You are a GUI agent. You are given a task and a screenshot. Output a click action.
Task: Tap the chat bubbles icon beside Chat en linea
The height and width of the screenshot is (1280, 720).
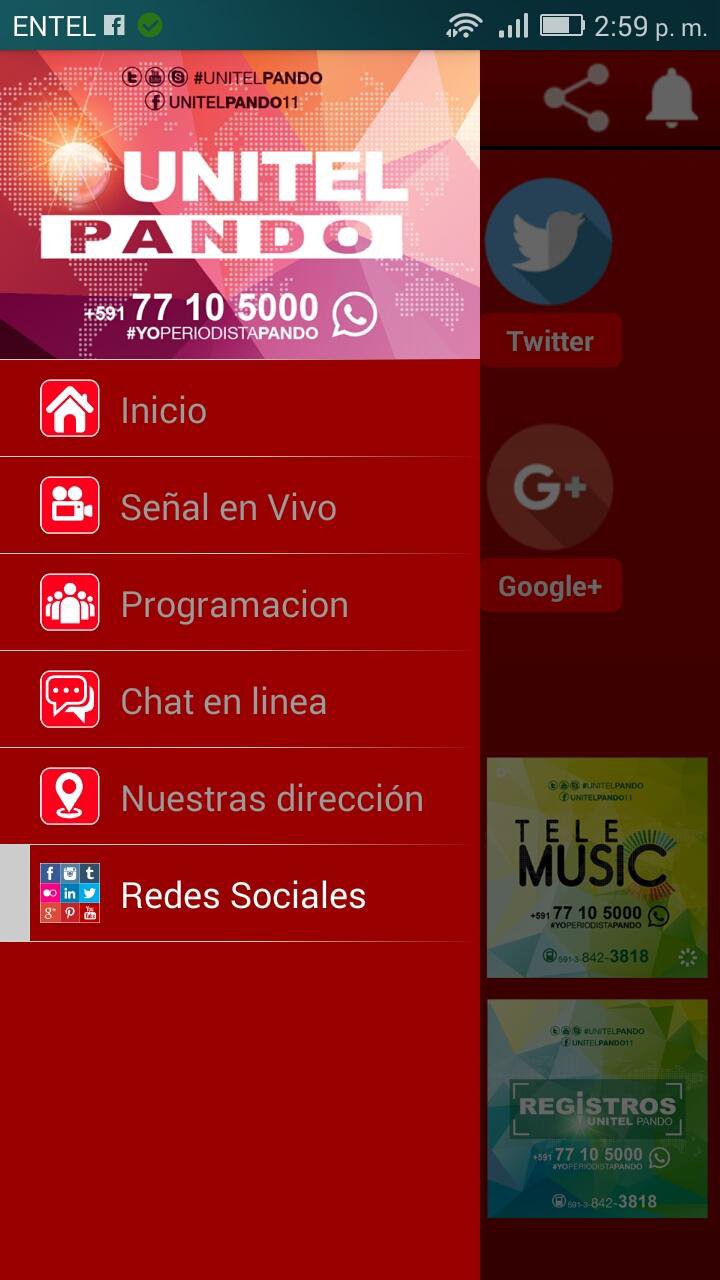coord(70,700)
